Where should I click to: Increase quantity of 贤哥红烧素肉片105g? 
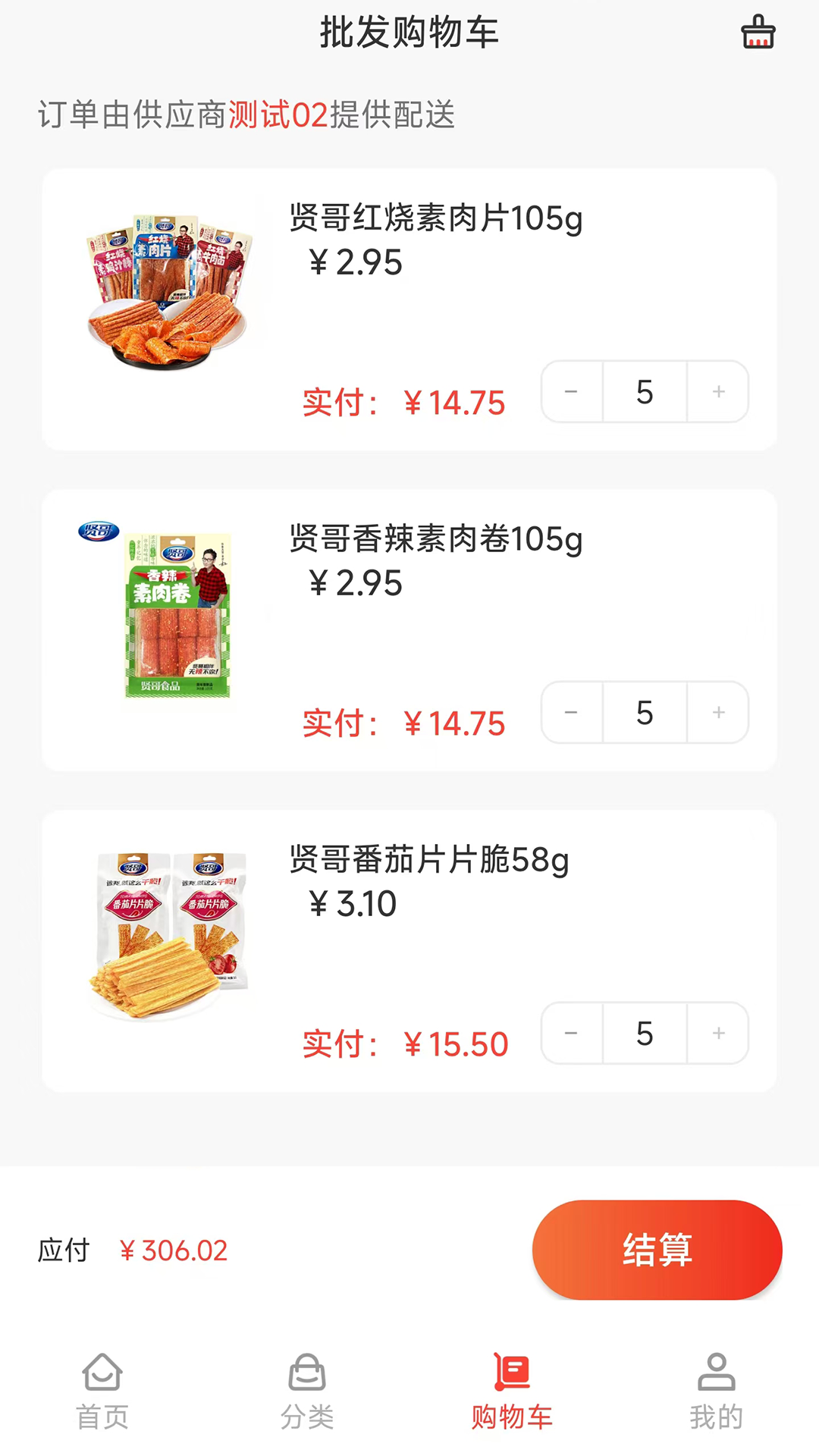pyautogui.click(x=718, y=392)
